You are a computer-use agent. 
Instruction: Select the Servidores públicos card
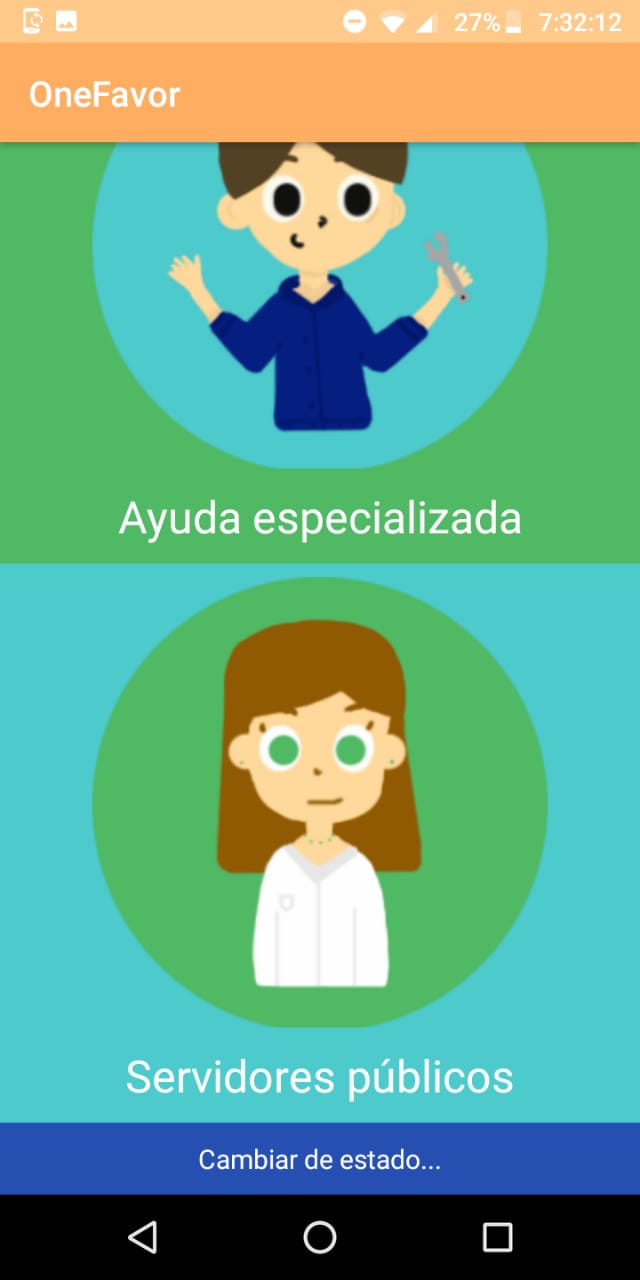(x=320, y=842)
